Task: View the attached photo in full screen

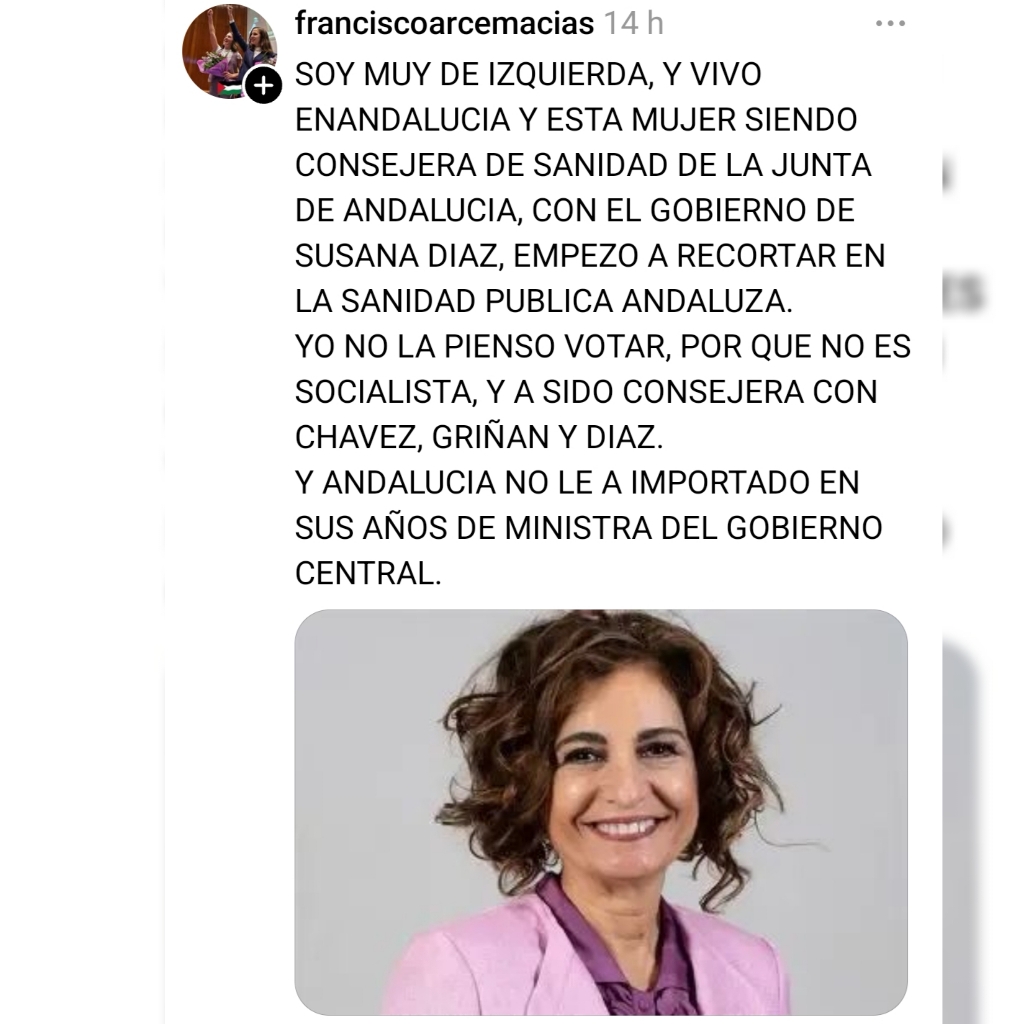Action: pyautogui.click(x=601, y=812)
